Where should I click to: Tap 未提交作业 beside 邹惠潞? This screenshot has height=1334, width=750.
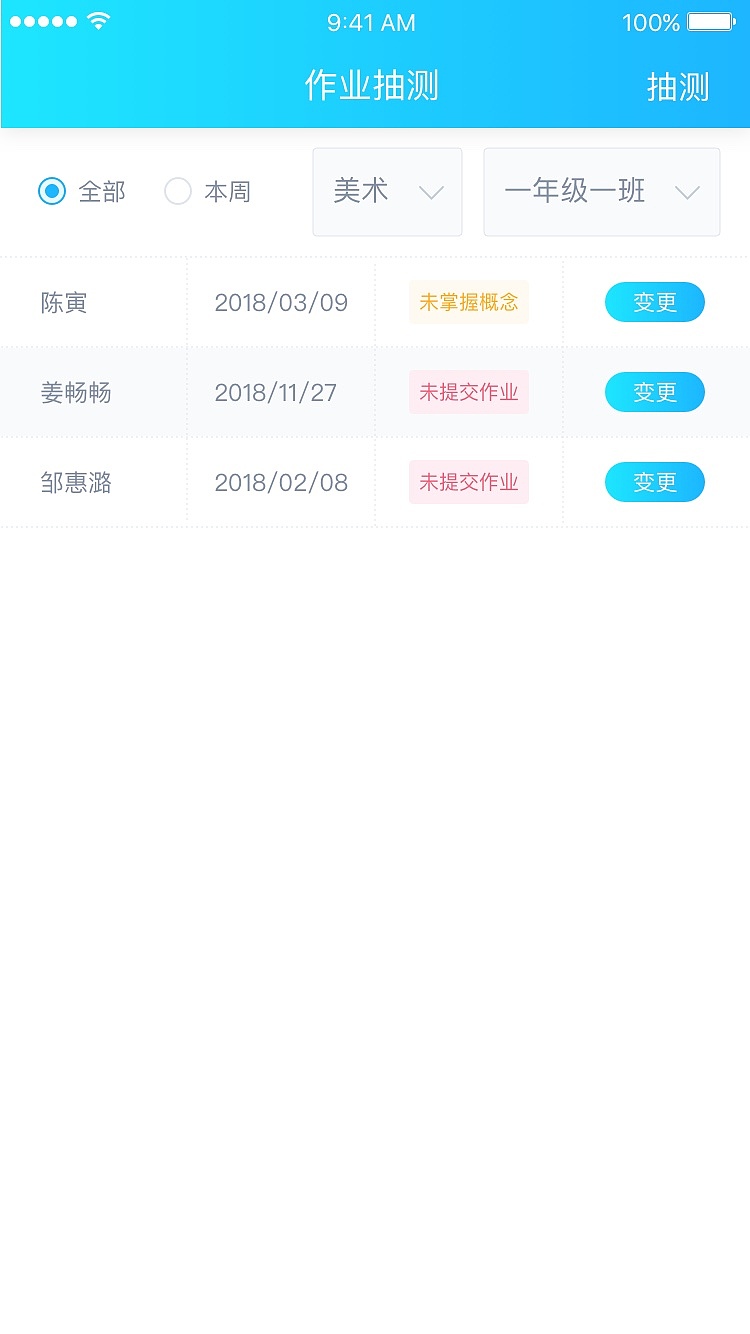pos(468,482)
